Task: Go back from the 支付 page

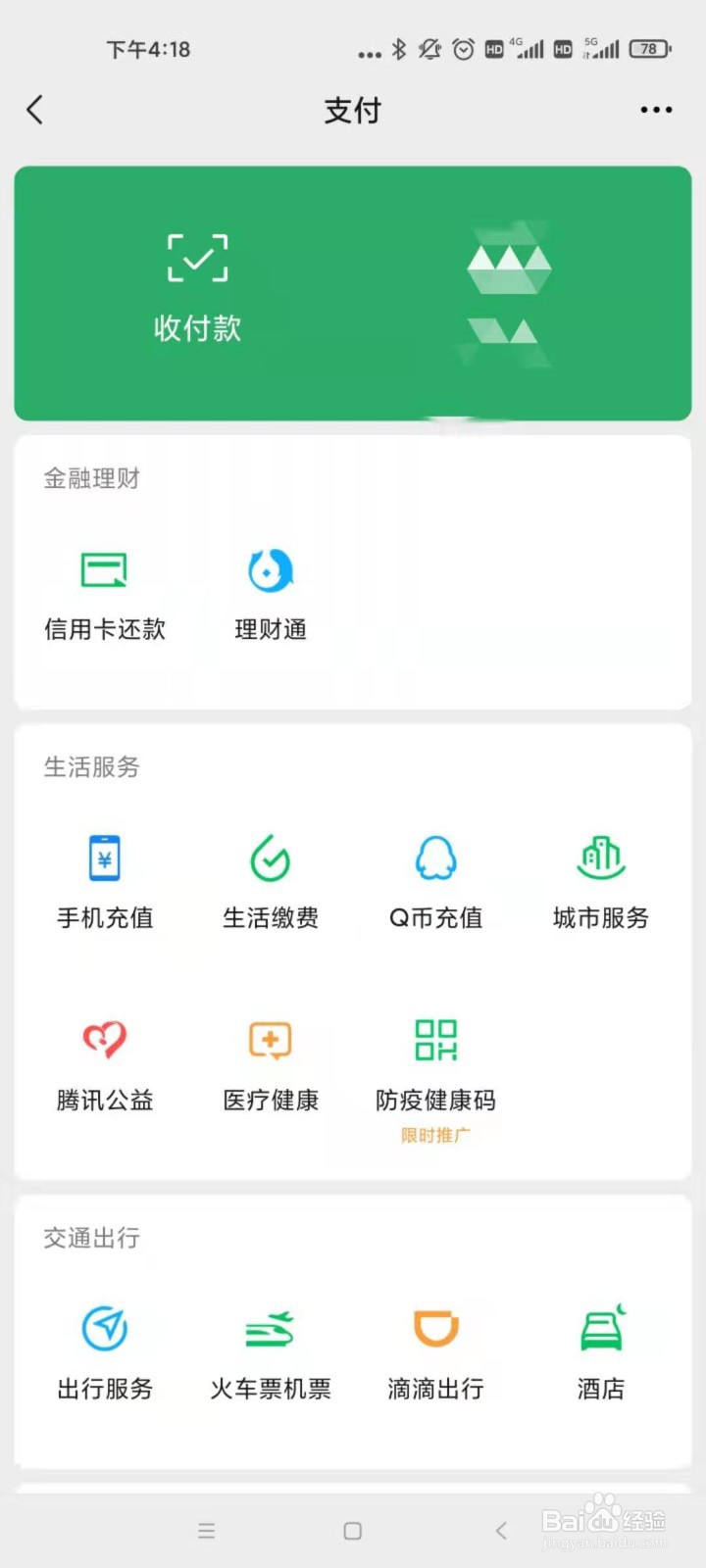Action: (35, 110)
